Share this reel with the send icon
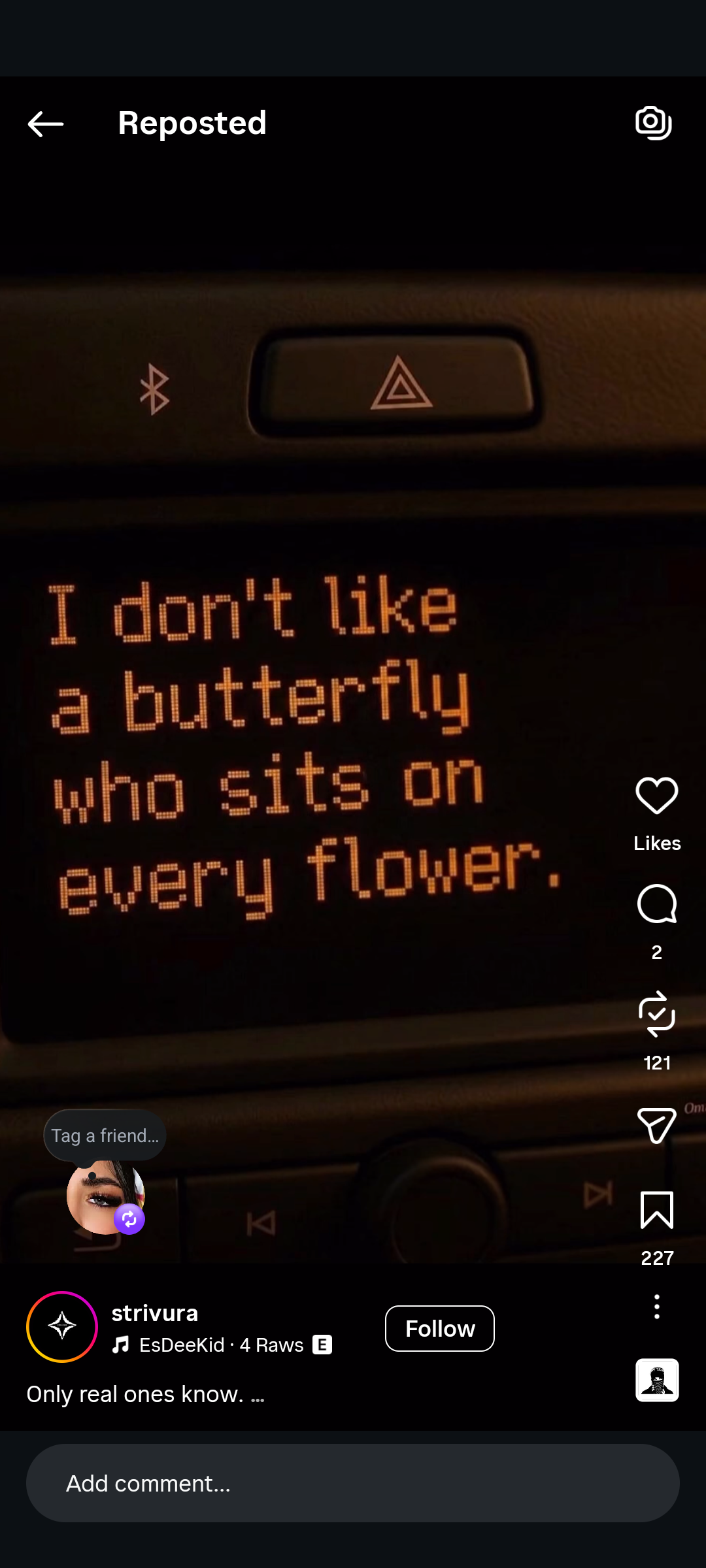Screen dimensions: 706x1568 656,1125
